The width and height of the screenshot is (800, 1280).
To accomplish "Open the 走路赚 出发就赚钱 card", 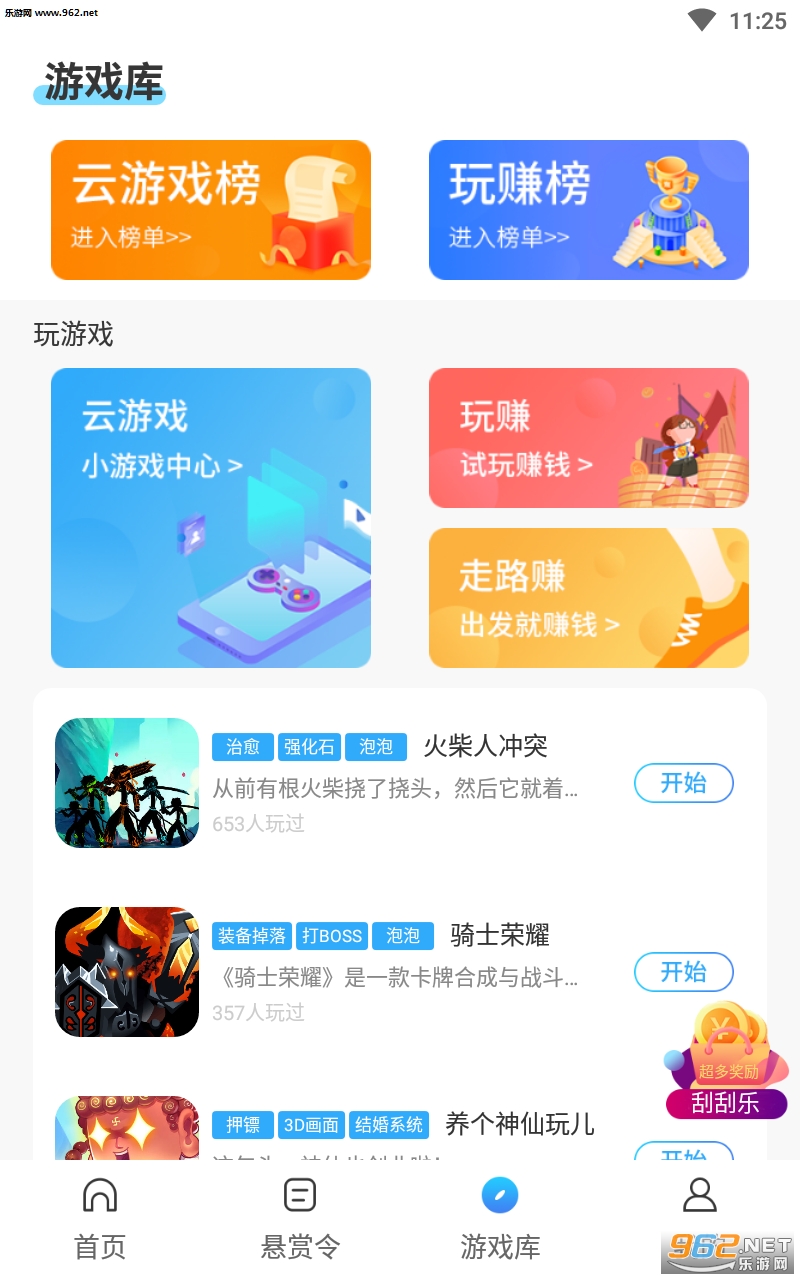I will coord(589,598).
